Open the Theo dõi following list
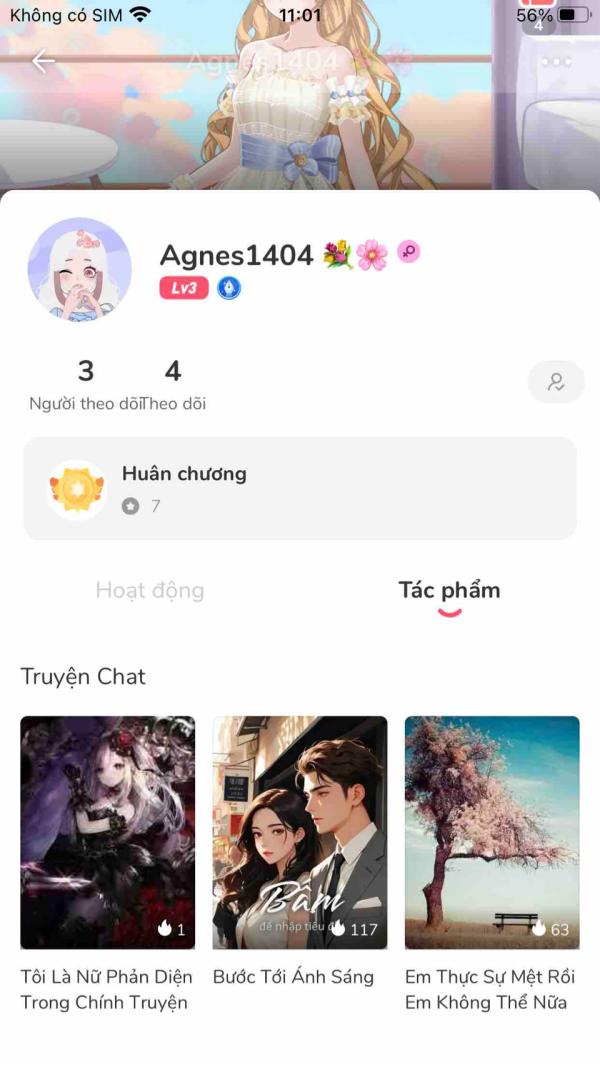600x1067 pixels. 173,385
